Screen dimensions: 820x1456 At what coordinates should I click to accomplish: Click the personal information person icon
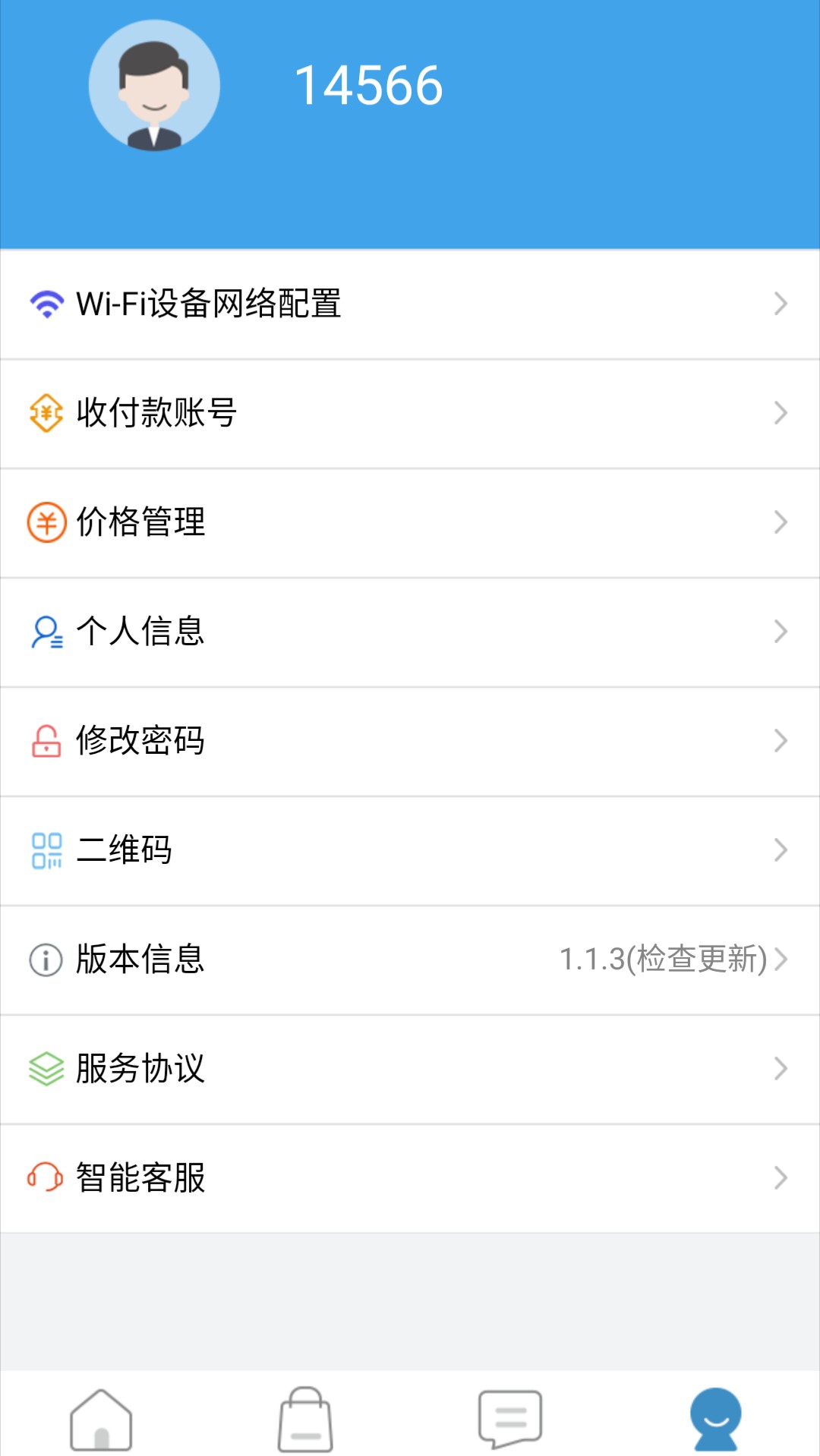46,632
